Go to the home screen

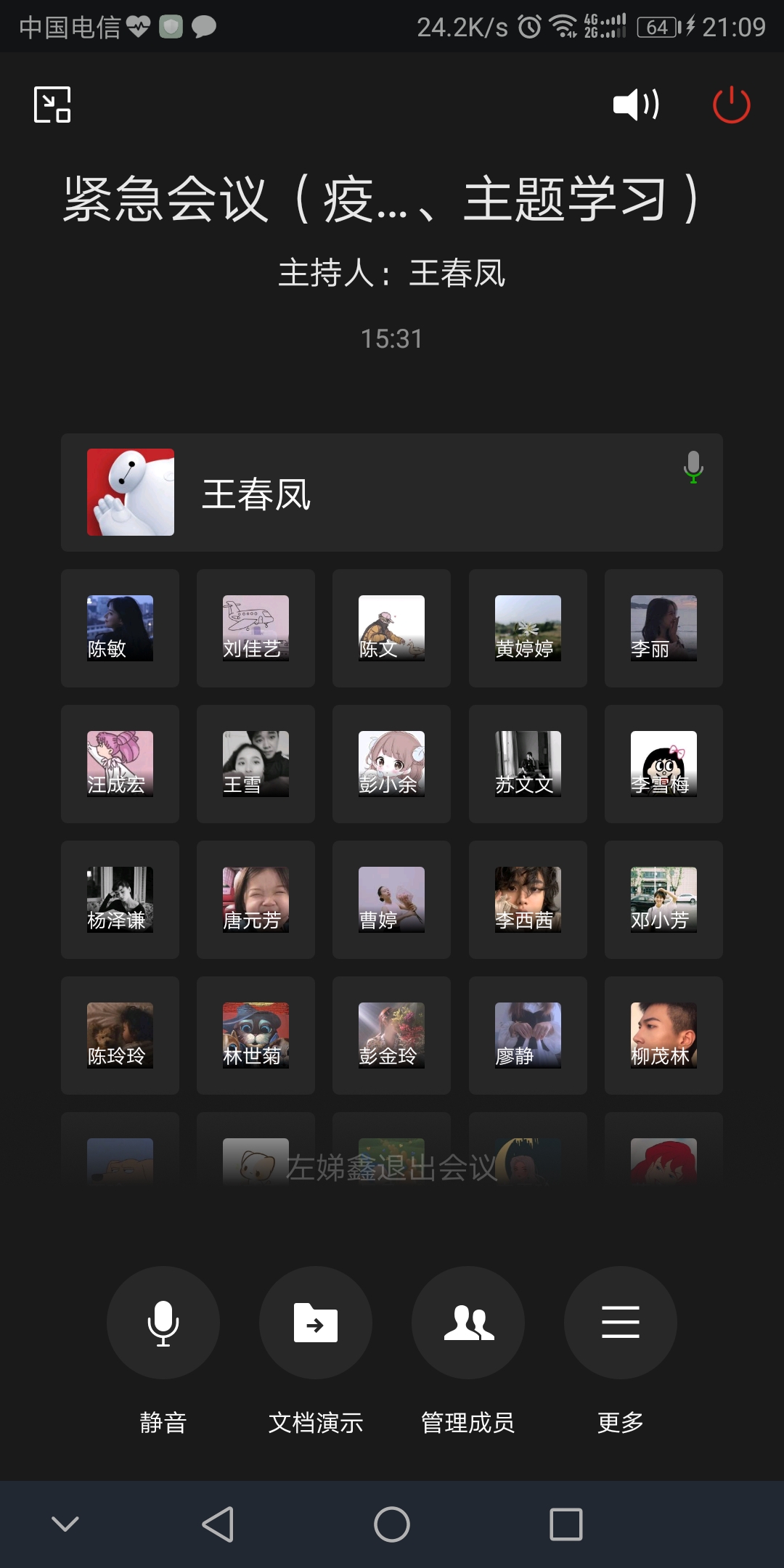[392, 1524]
